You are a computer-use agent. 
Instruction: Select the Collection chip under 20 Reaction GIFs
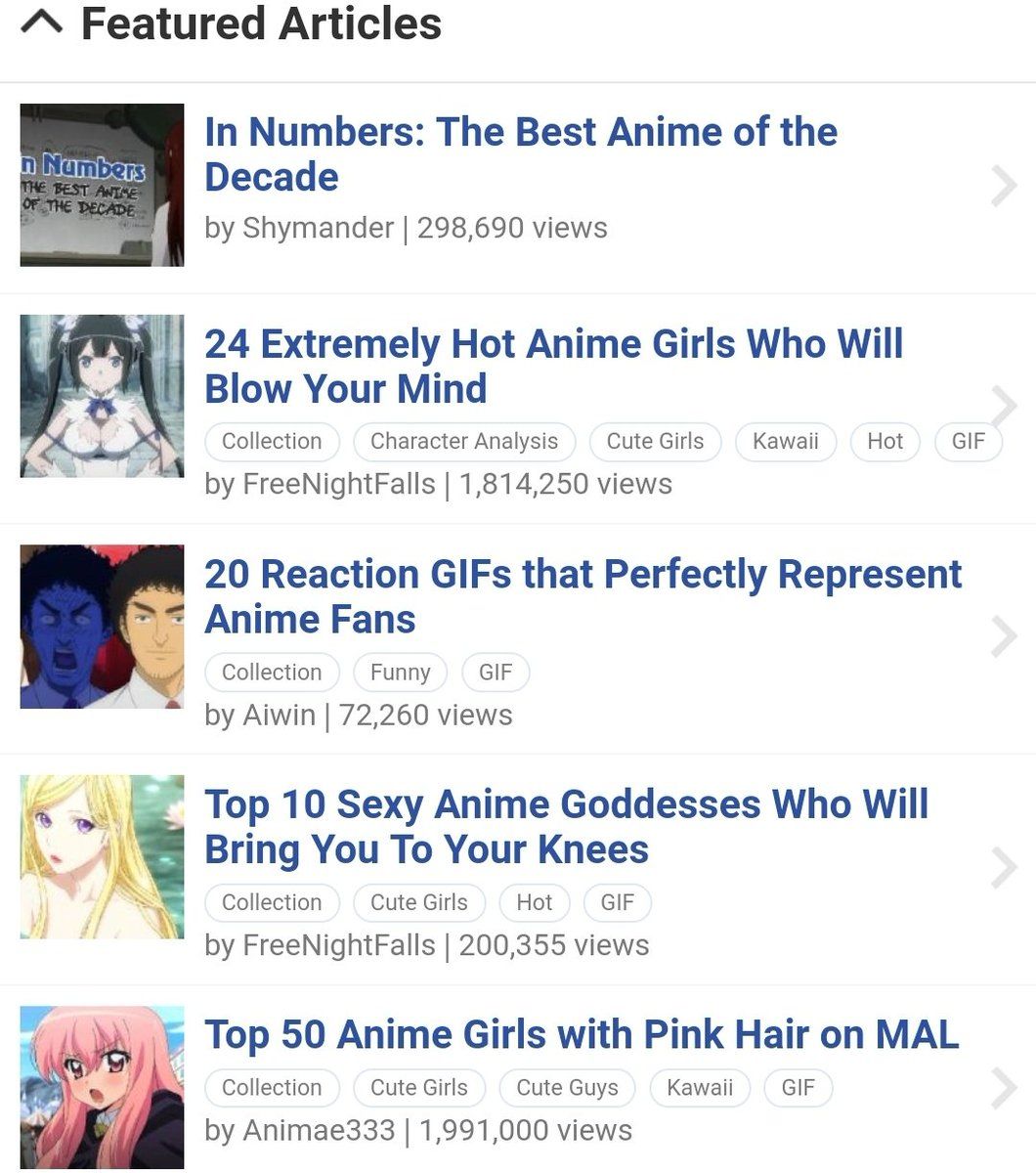tap(272, 672)
